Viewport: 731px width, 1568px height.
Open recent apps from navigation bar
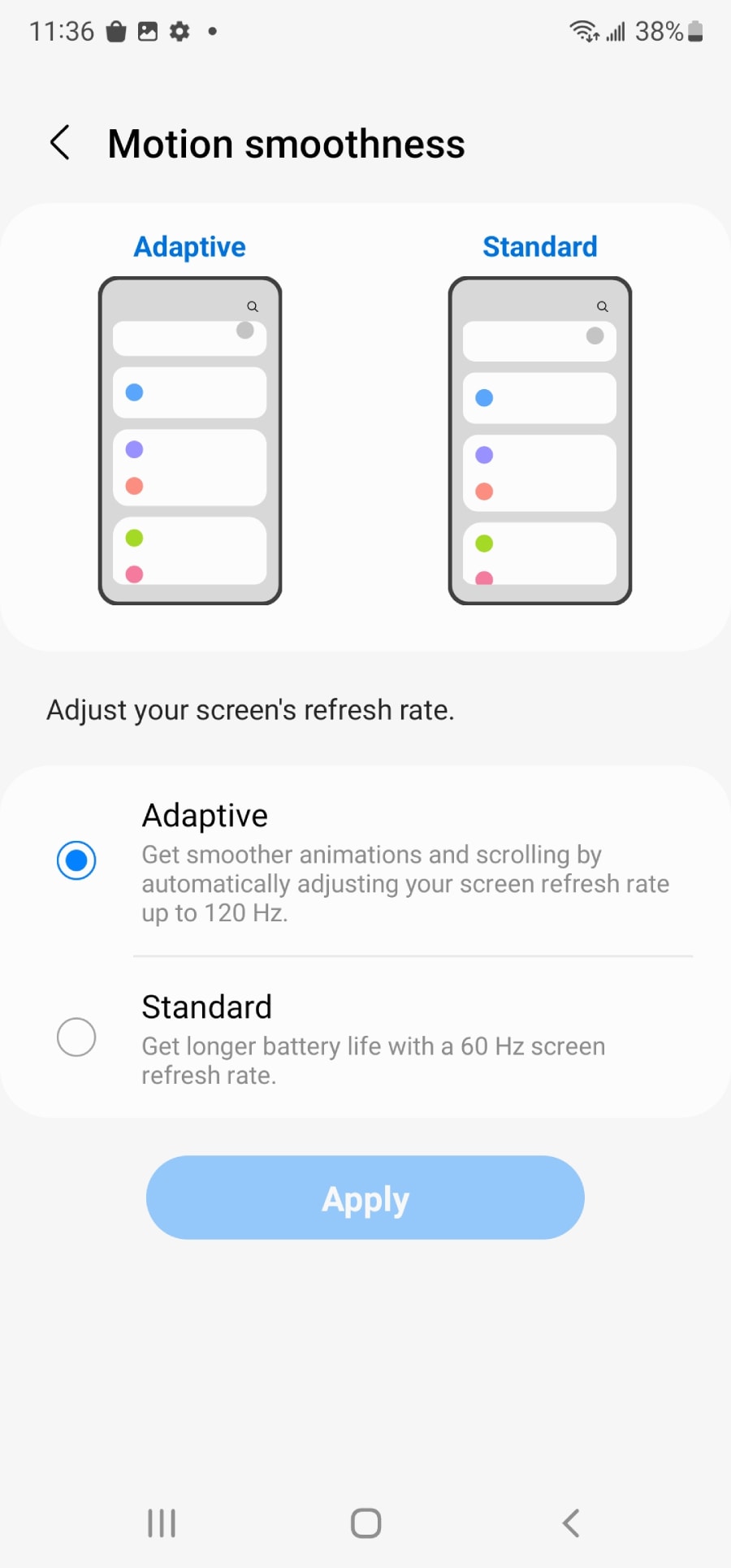[162, 1523]
